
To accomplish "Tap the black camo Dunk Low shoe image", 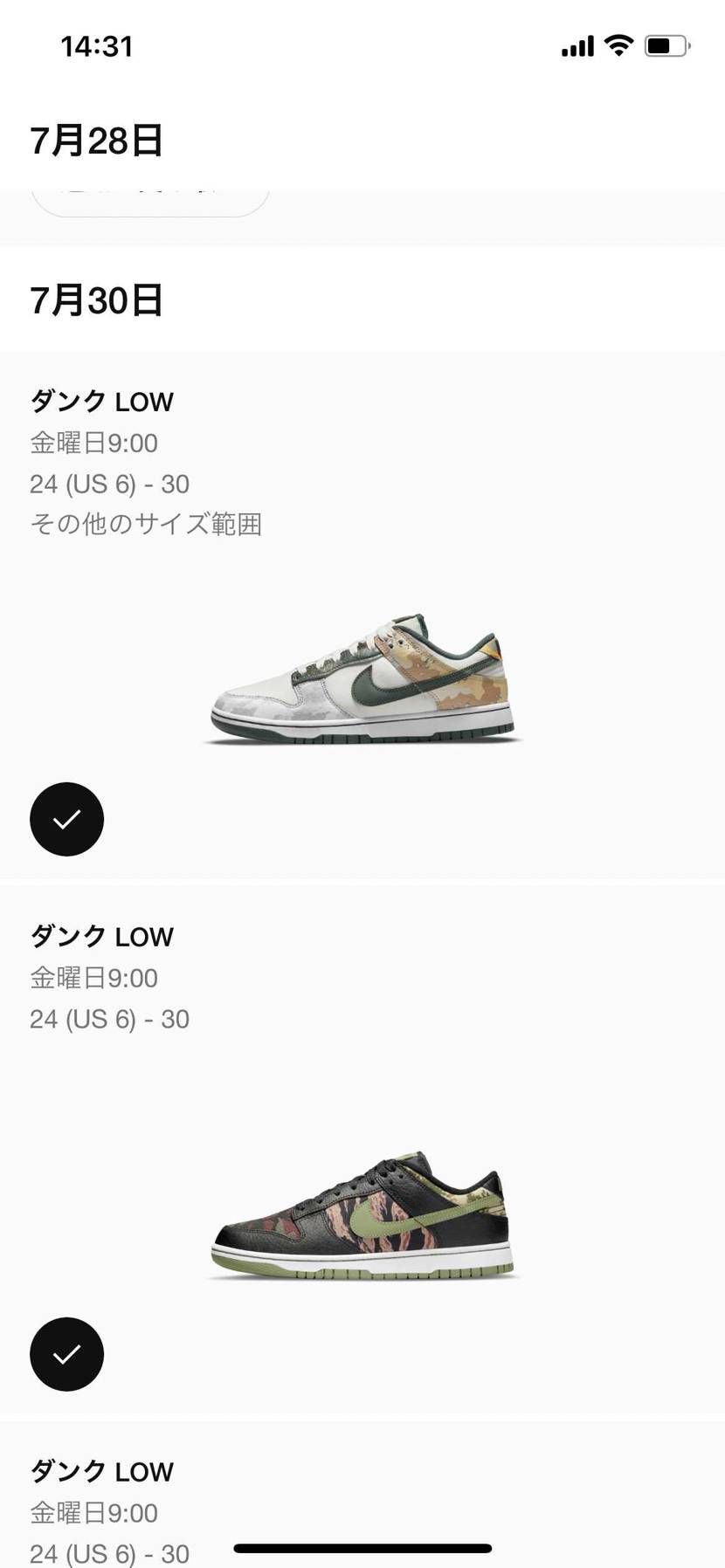I will pyautogui.click(x=362, y=1214).
